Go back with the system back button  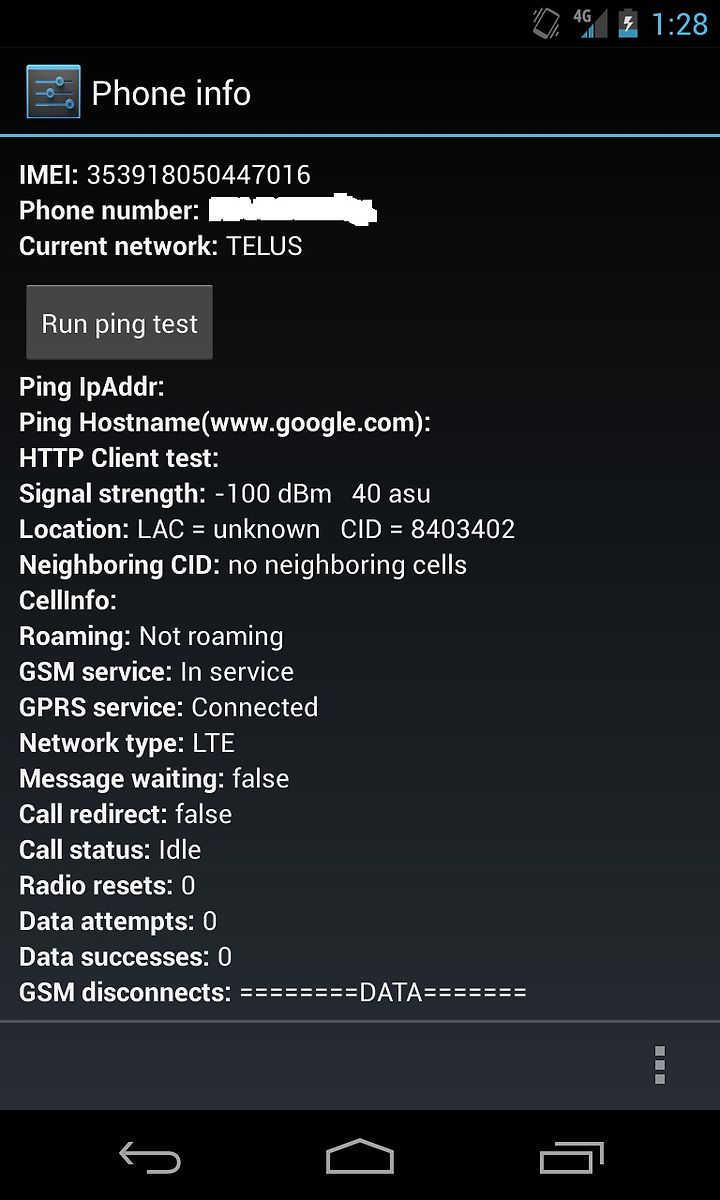coord(150,1157)
